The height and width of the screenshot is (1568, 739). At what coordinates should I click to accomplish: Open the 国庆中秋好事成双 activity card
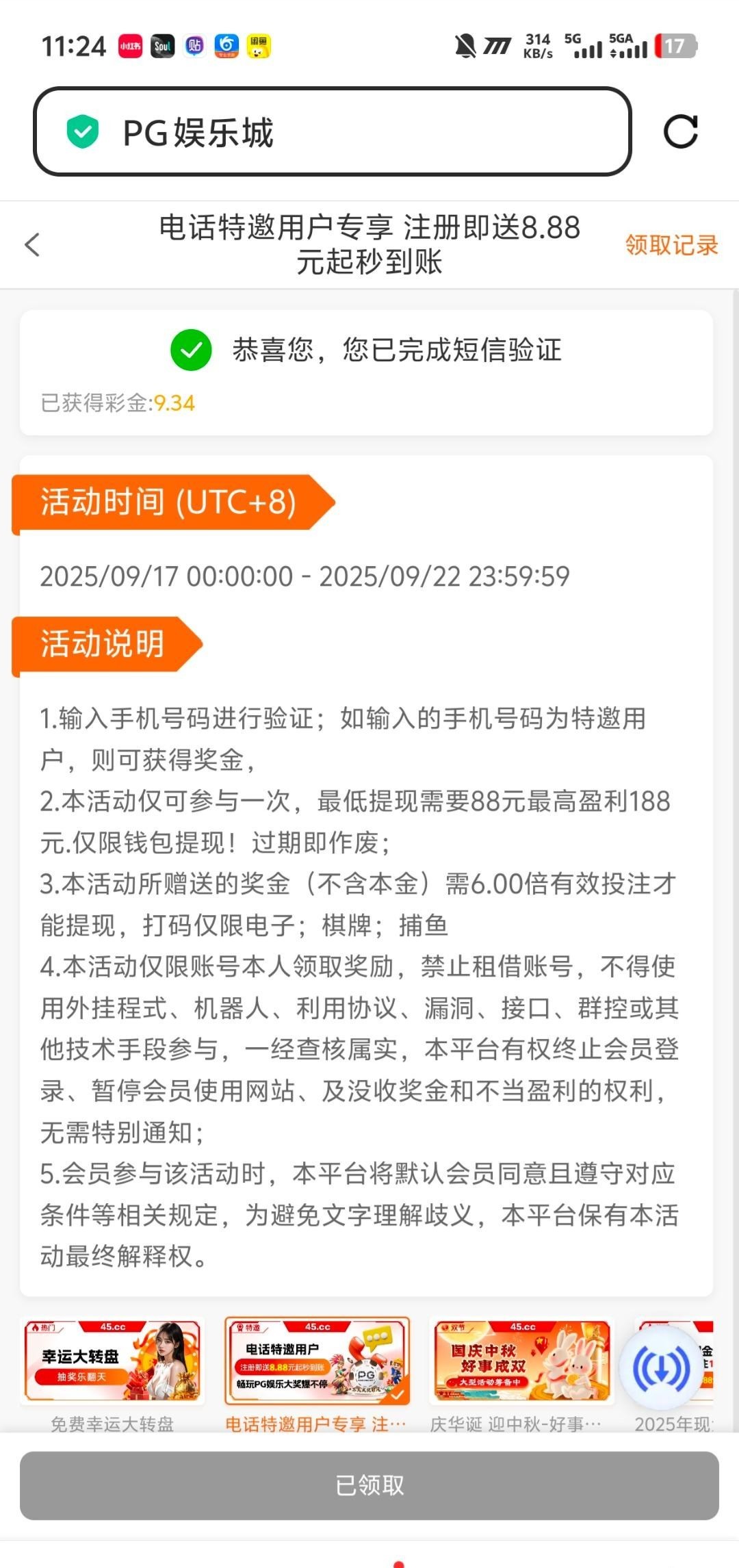tap(521, 1362)
